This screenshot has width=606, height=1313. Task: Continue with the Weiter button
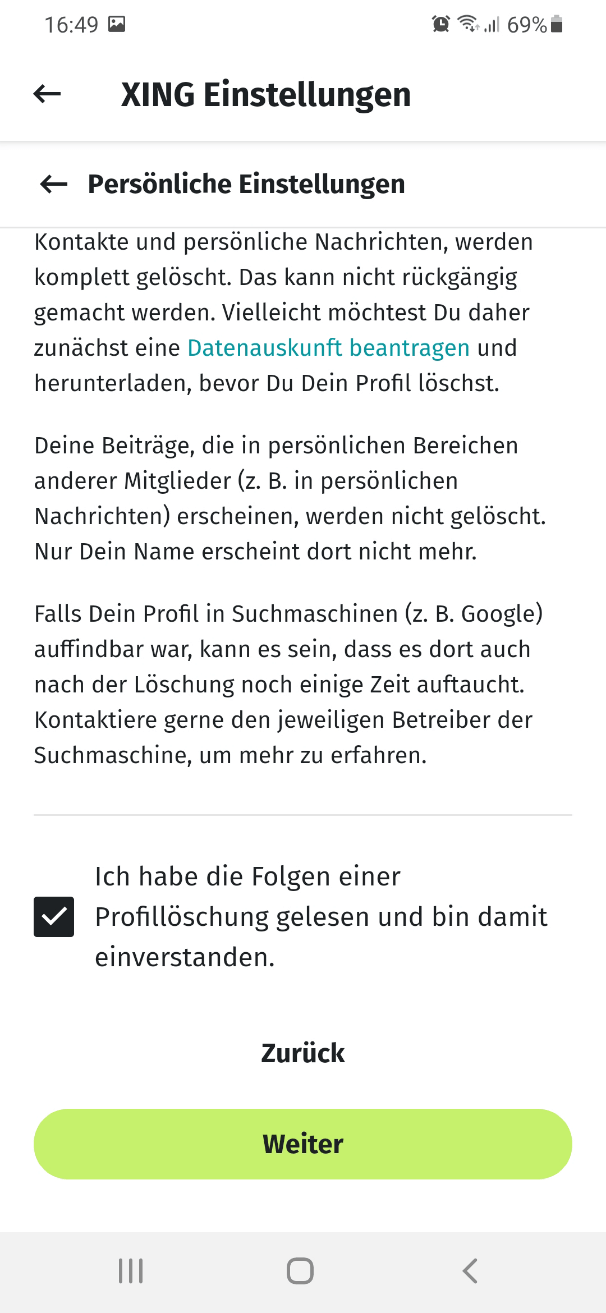pos(303,1144)
